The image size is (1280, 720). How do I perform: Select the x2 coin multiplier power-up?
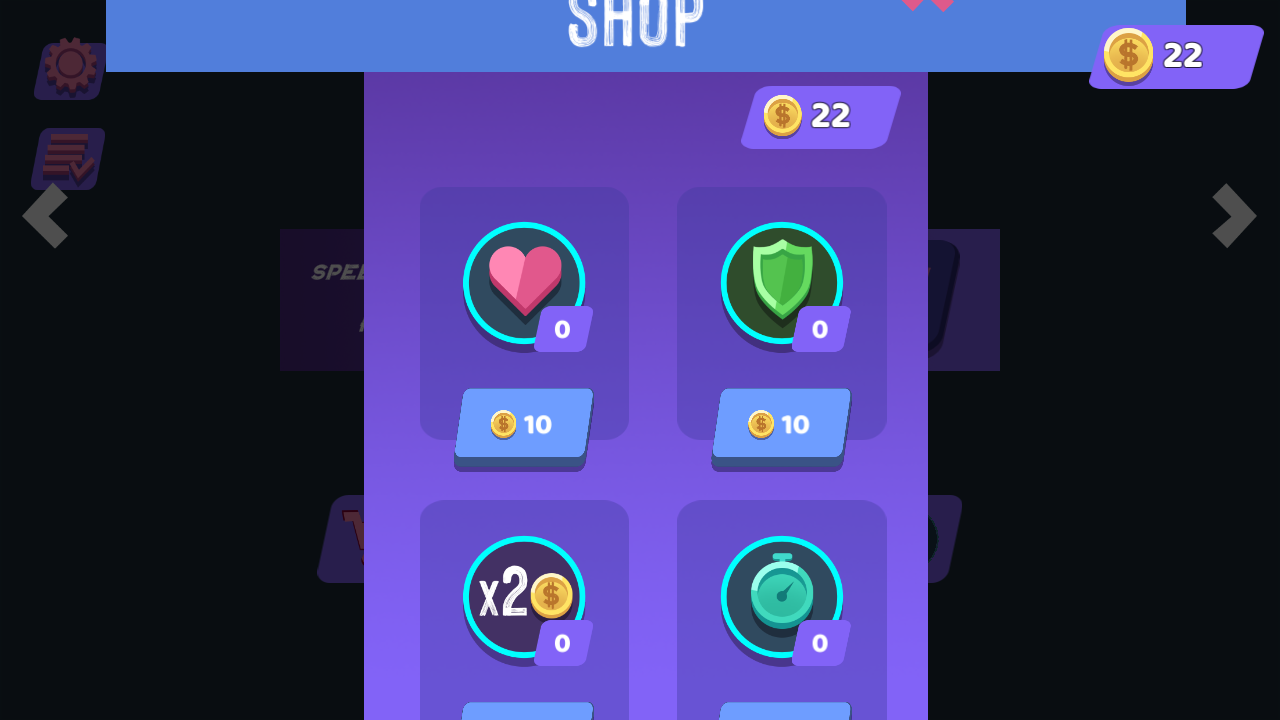(524, 596)
